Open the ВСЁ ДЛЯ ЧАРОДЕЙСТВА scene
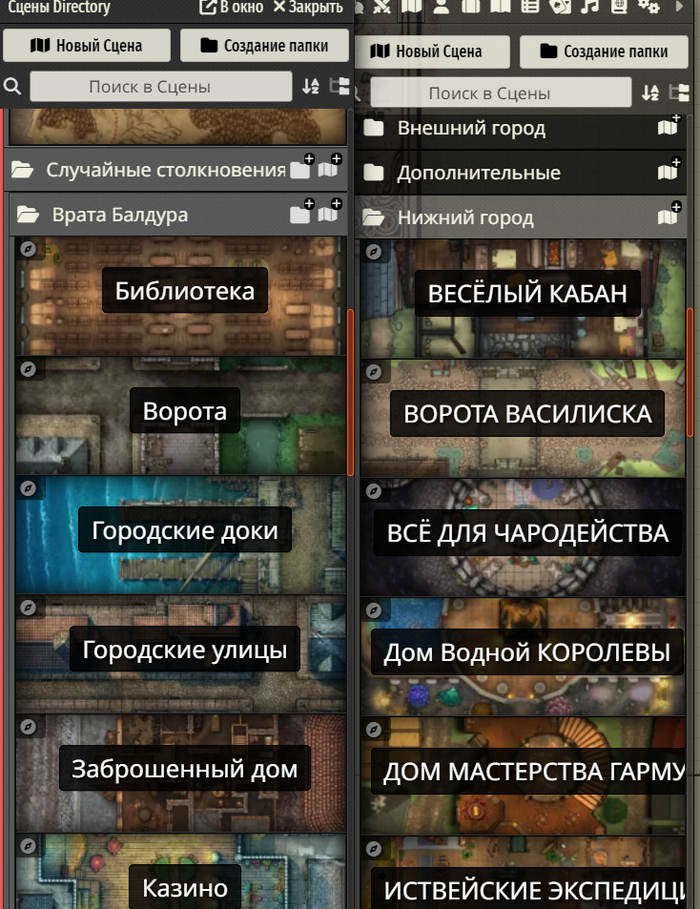The height and width of the screenshot is (909, 700). pyautogui.click(x=527, y=533)
